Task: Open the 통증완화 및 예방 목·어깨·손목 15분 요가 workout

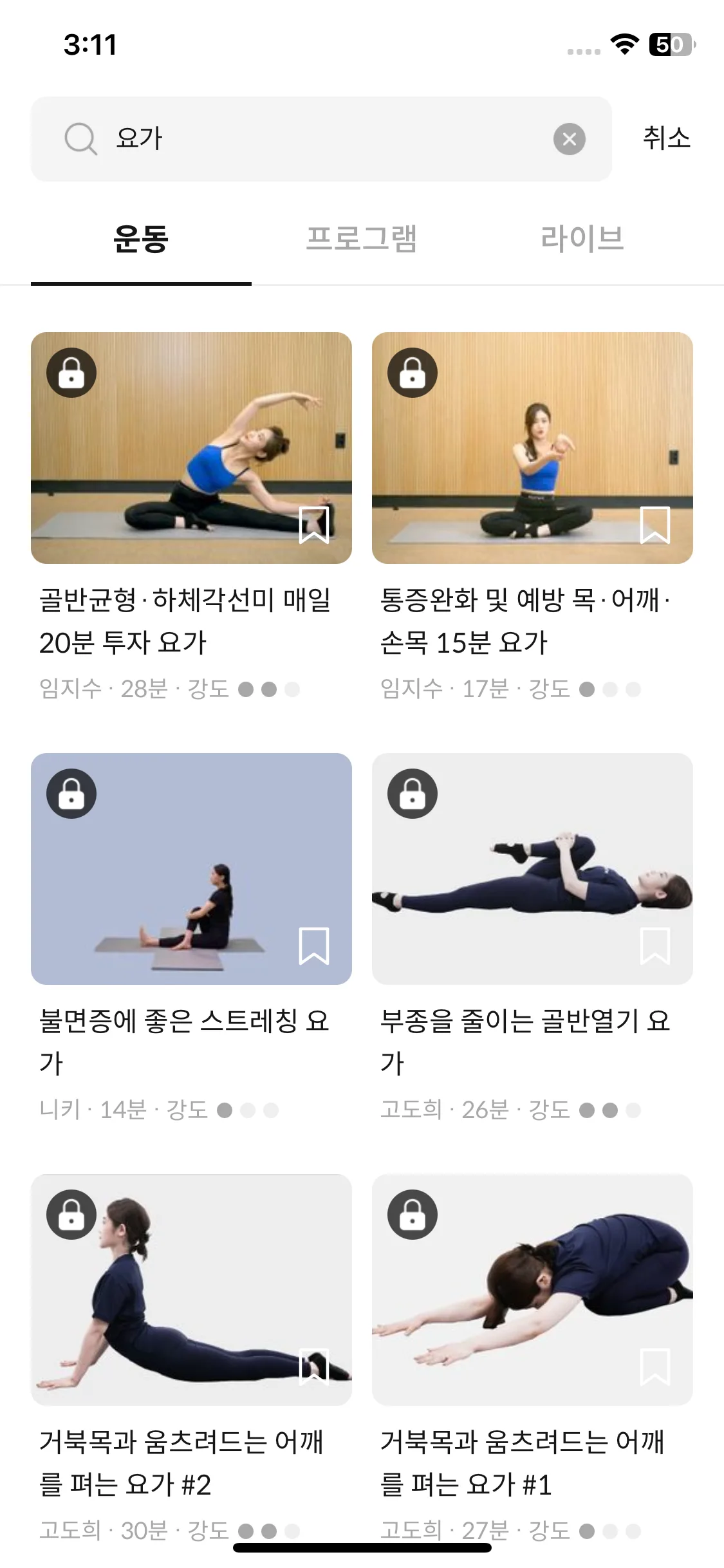Action: pyautogui.click(x=532, y=448)
